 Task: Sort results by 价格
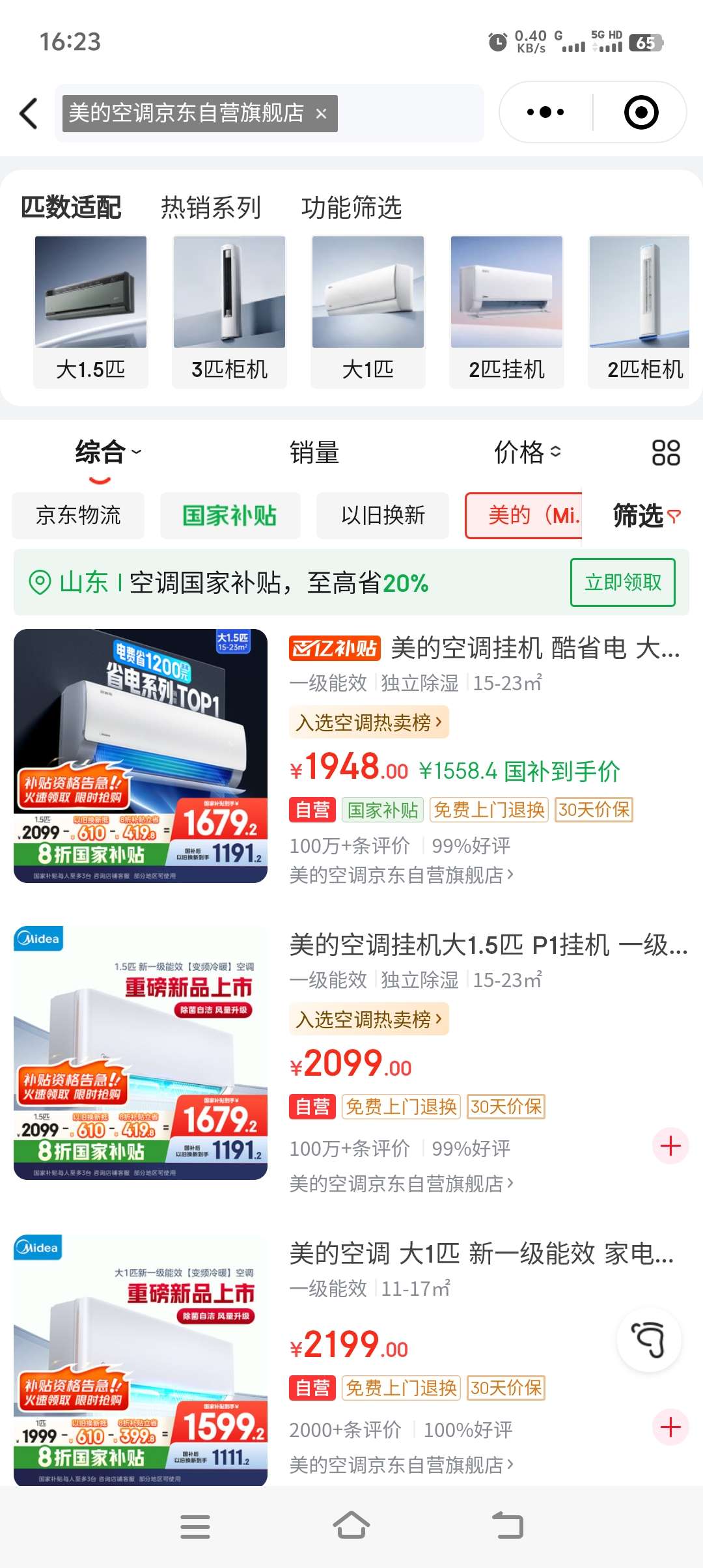(x=527, y=452)
